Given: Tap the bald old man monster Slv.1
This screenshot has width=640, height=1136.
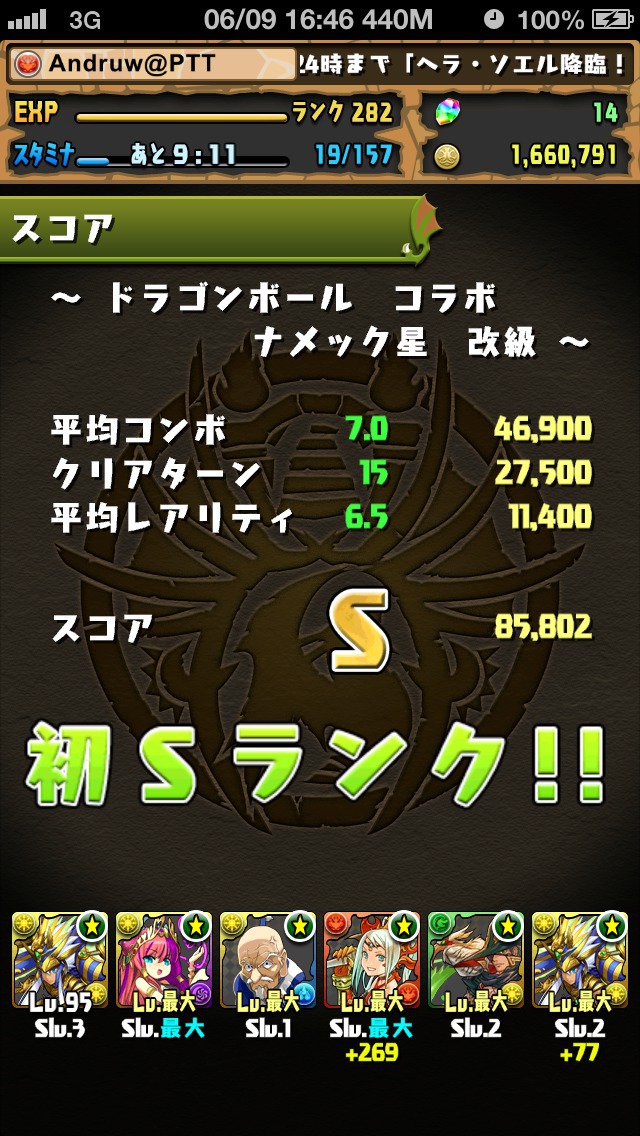Looking at the screenshot, I should (x=268, y=960).
